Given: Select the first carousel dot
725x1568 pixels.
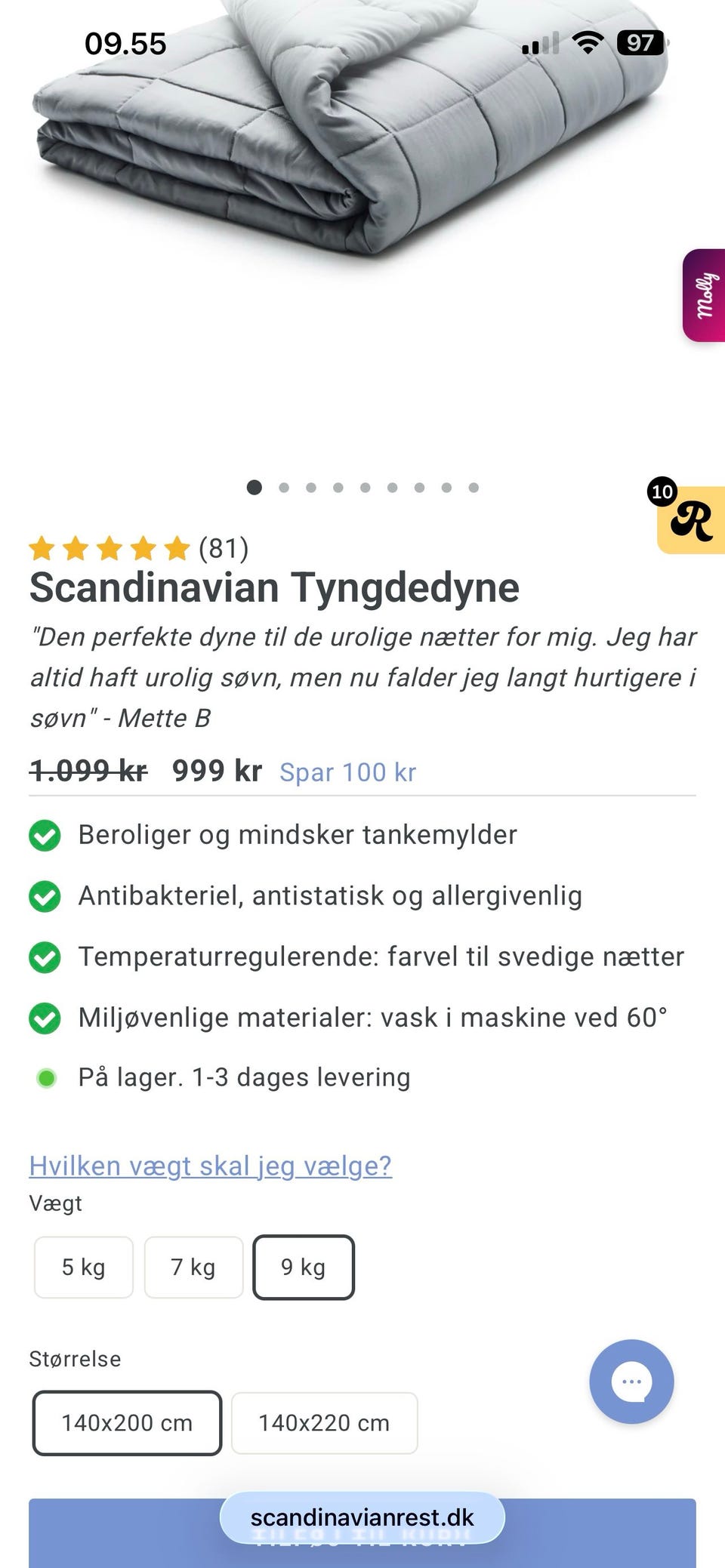Looking at the screenshot, I should click(254, 488).
